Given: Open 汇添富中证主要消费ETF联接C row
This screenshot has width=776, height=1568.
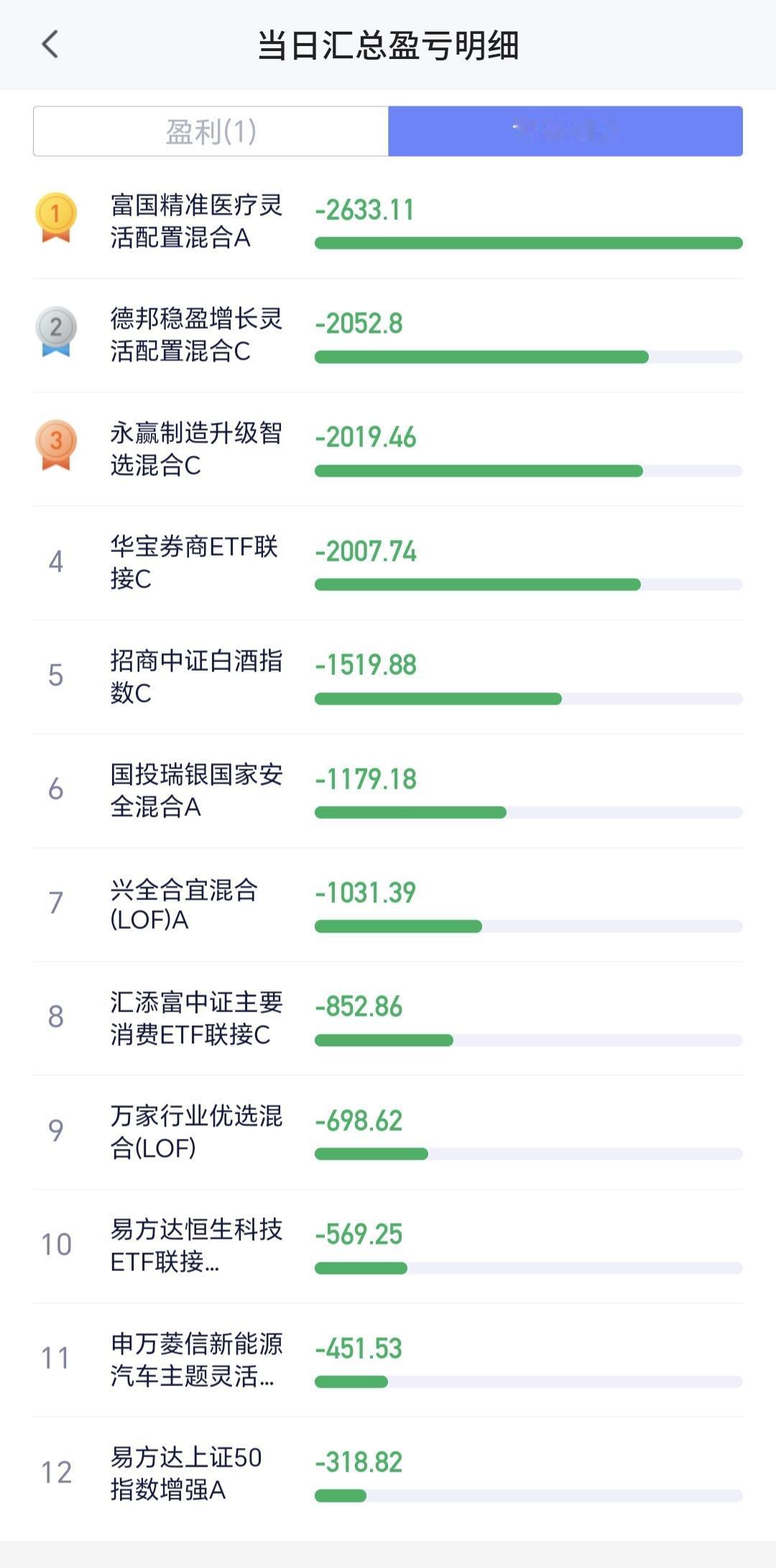Looking at the screenshot, I should click(x=388, y=1018).
